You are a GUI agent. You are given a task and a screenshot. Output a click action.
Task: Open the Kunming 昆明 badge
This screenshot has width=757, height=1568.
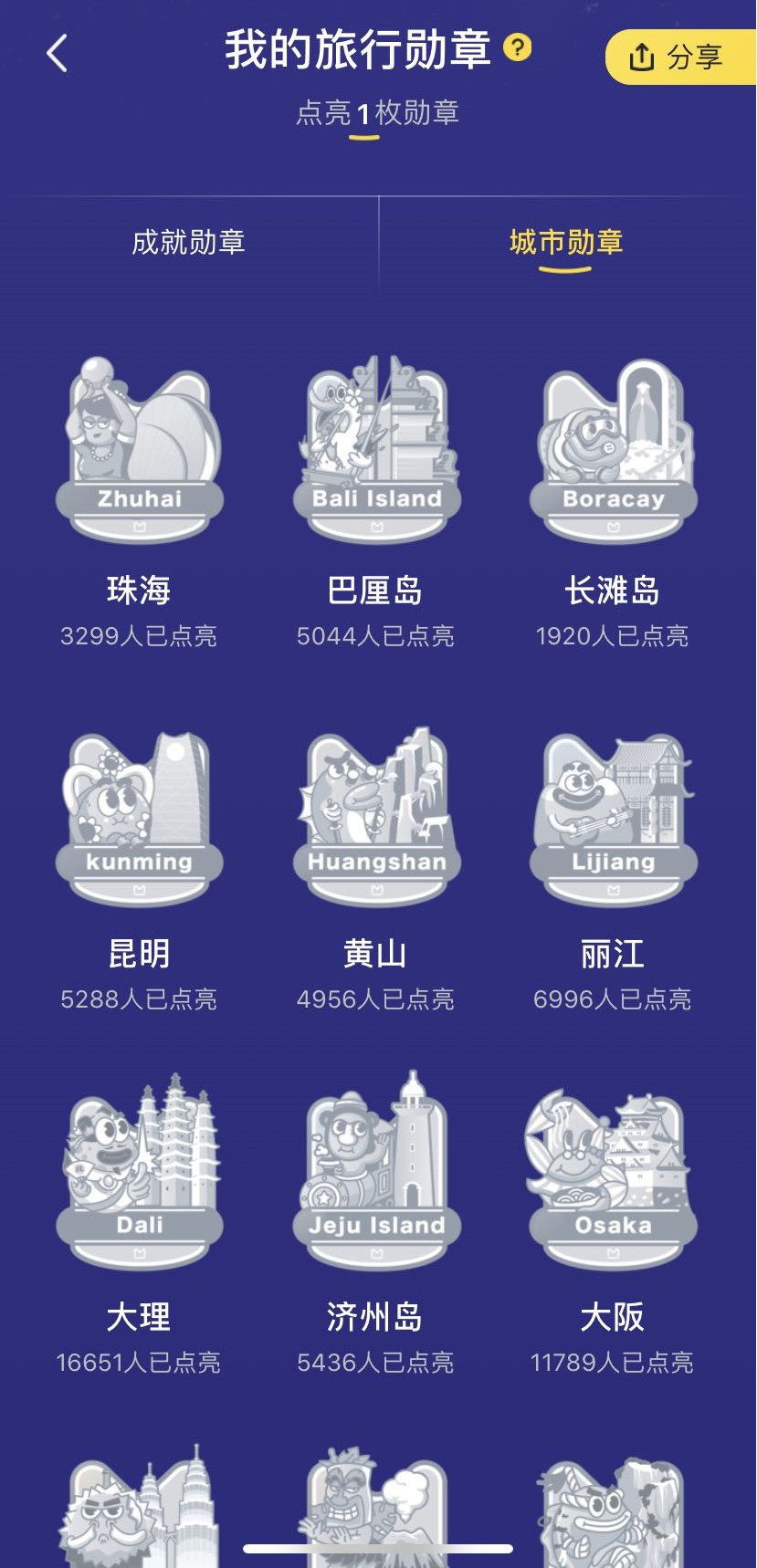click(x=139, y=817)
